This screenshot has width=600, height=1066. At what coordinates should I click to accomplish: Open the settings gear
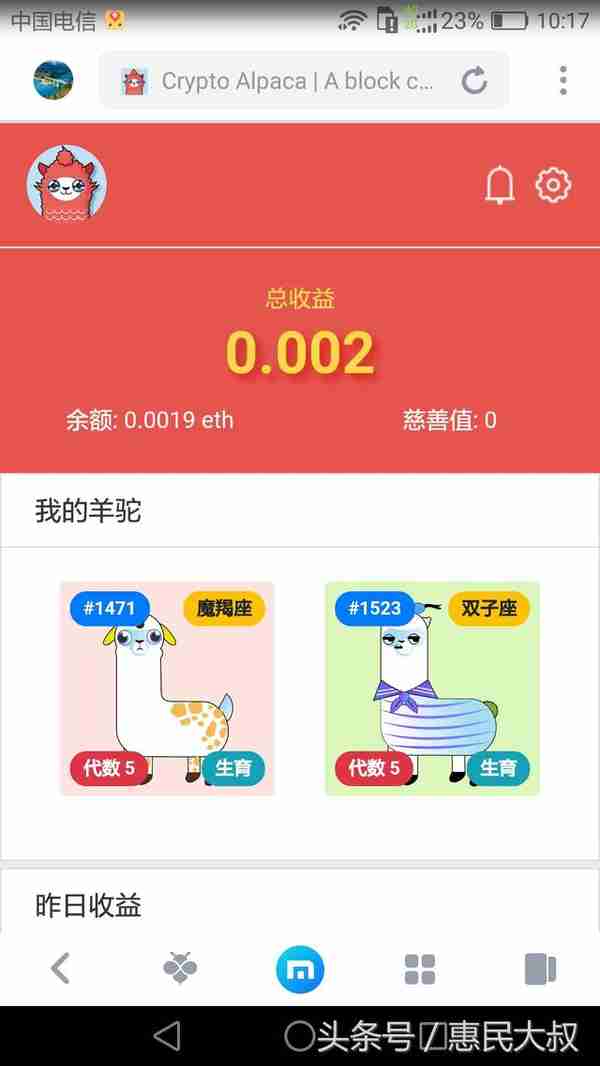pos(553,185)
